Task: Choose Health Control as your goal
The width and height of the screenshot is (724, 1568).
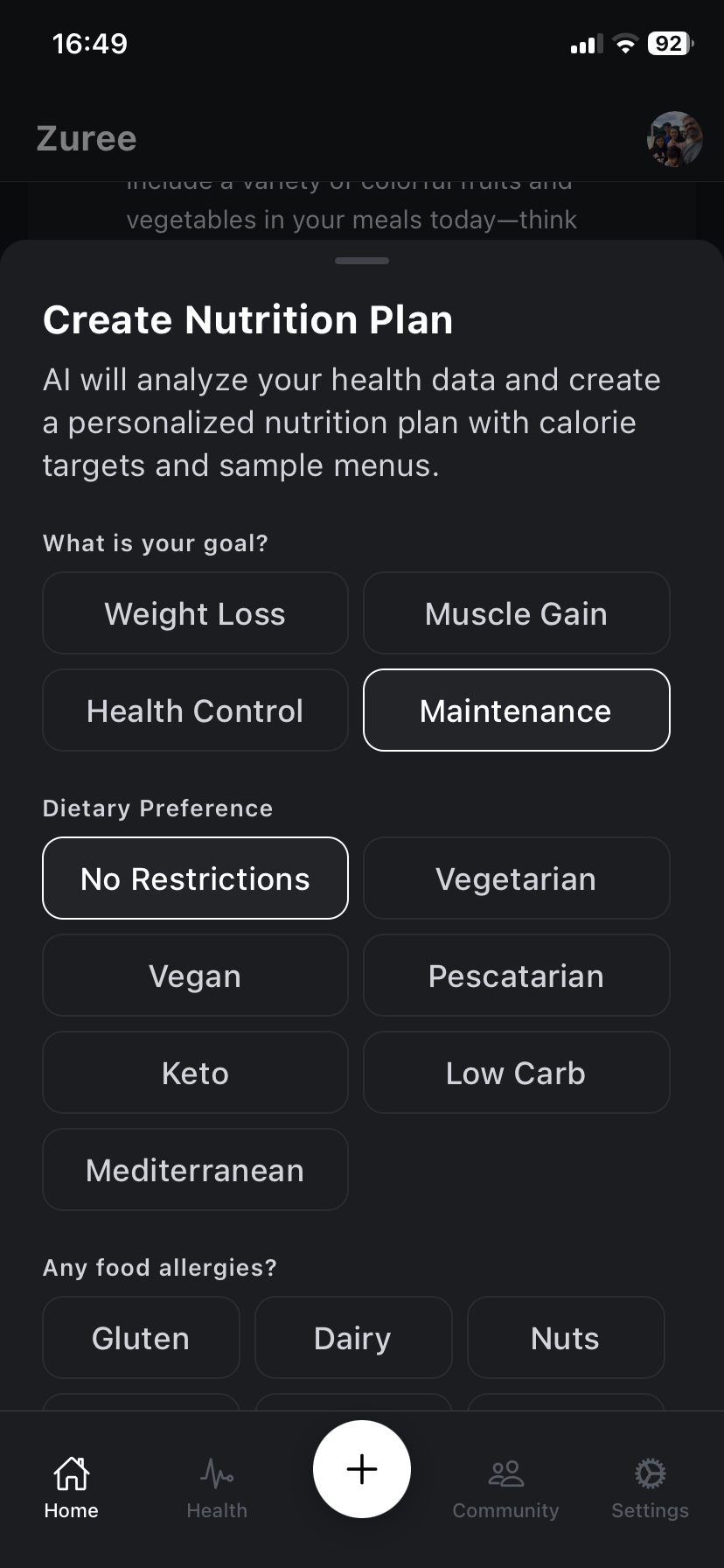Action: click(195, 710)
